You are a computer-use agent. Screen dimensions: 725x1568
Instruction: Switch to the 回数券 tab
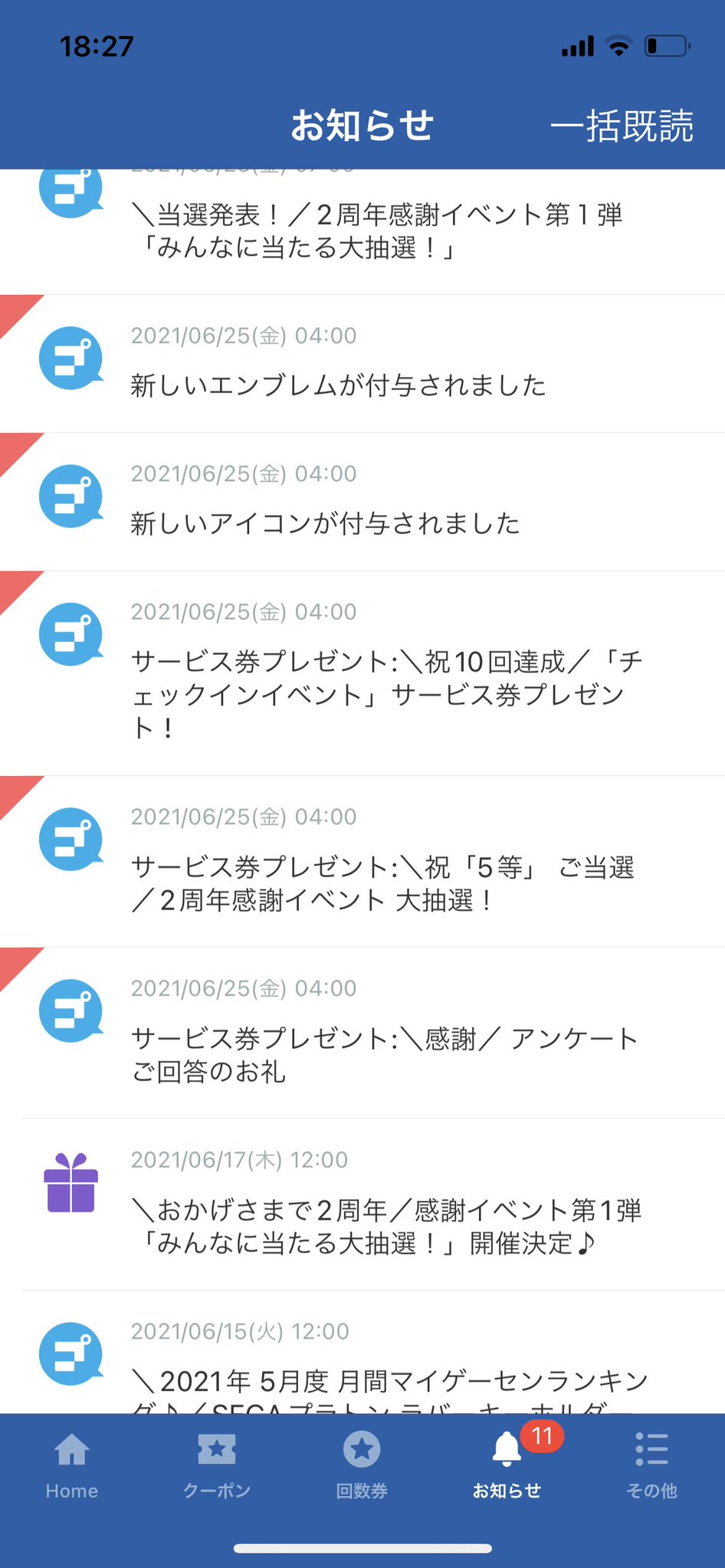pyautogui.click(x=362, y=1465)
